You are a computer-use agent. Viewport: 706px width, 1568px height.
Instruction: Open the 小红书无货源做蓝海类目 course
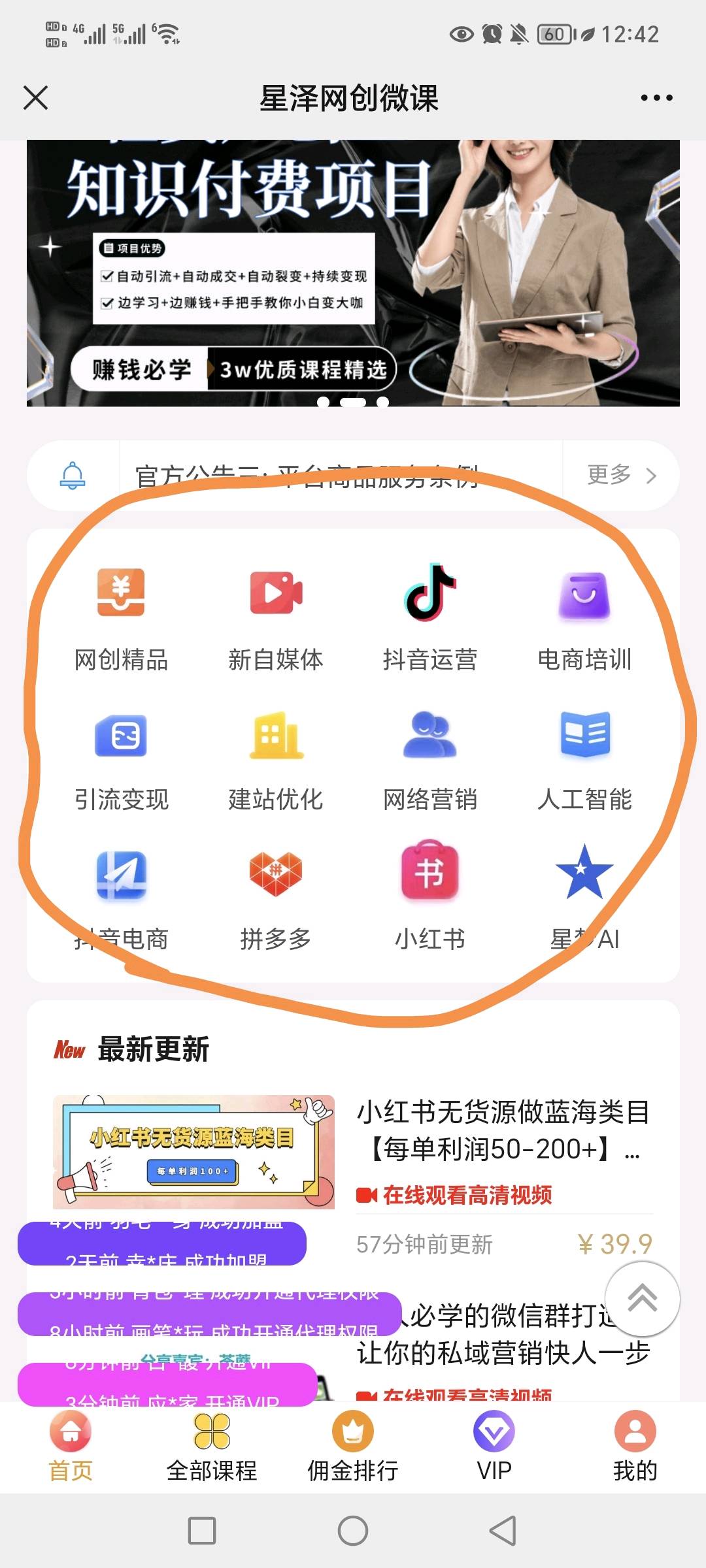tap(502, 1130)
